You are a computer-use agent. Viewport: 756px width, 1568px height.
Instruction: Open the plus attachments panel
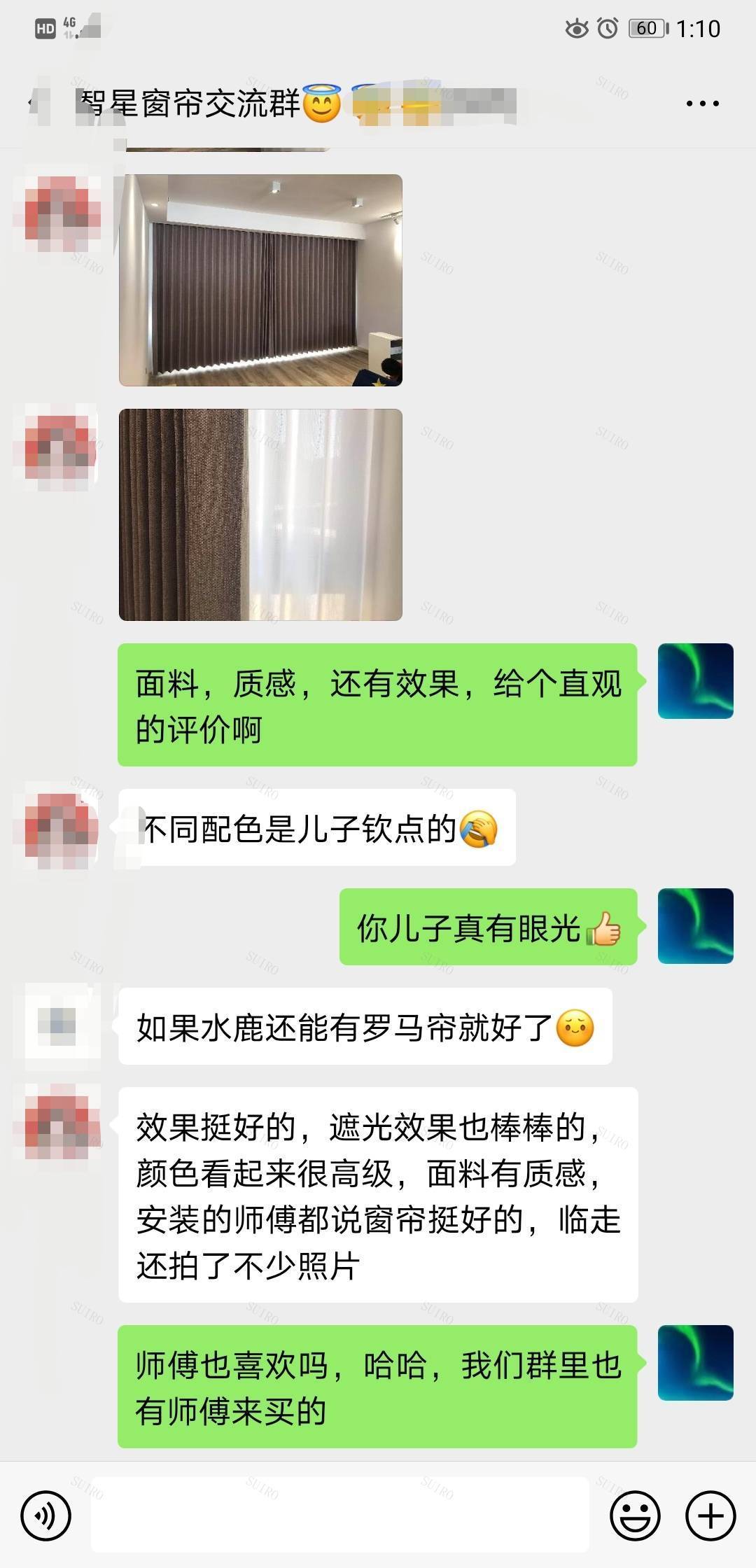click(710, 1515)
